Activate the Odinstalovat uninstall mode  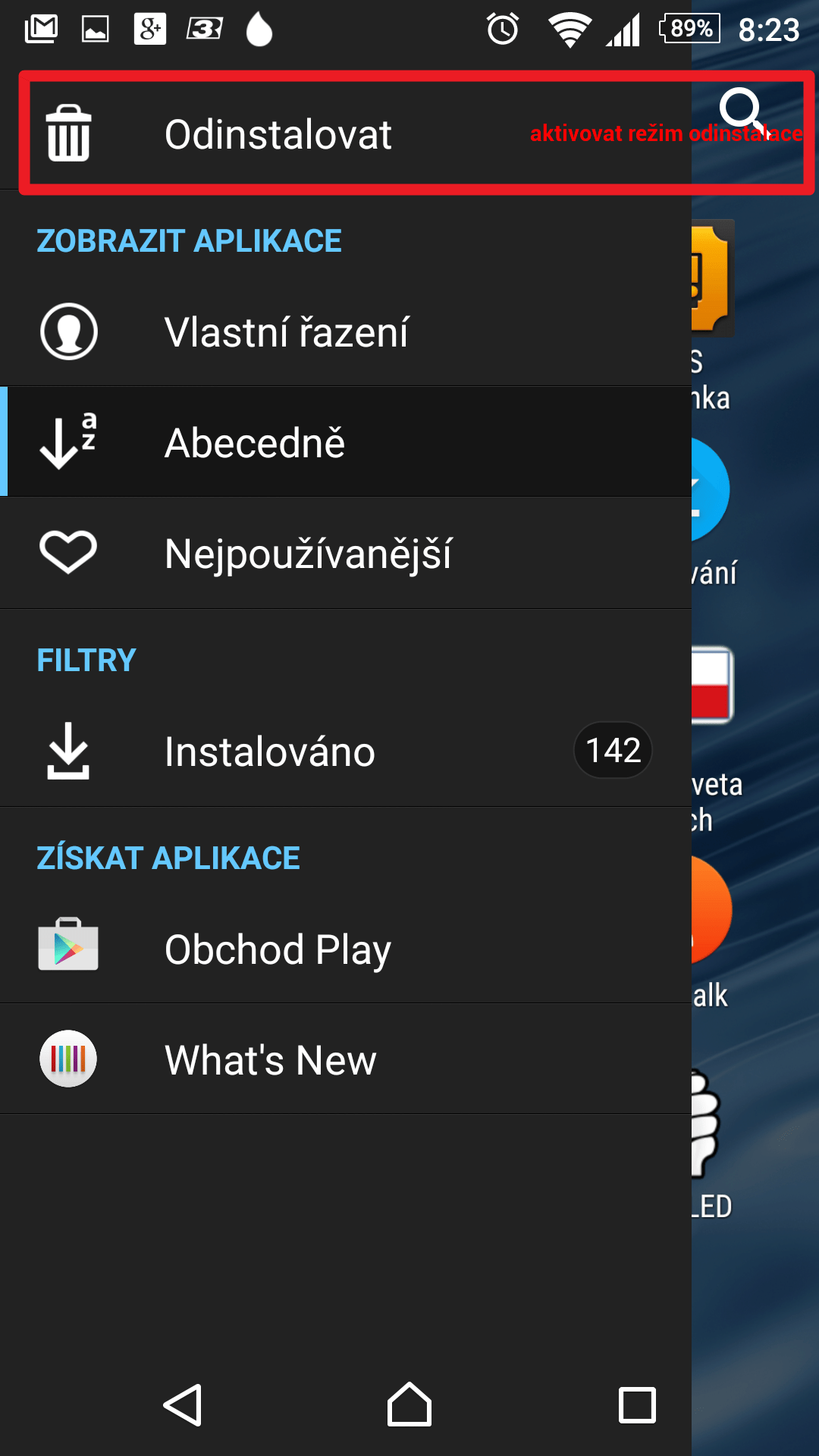pos(346,134)
